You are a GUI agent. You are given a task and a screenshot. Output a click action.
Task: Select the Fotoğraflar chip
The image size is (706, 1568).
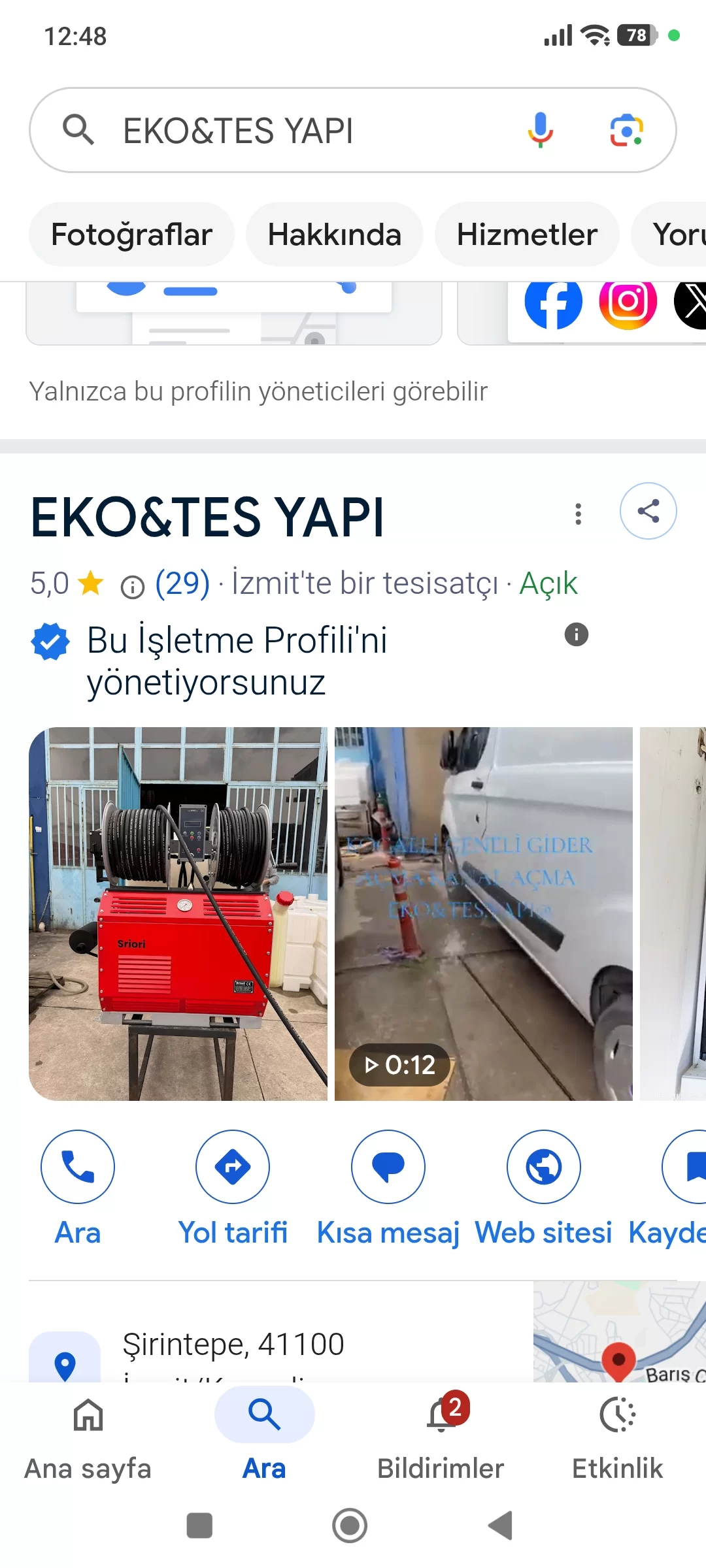pos(131,235)
